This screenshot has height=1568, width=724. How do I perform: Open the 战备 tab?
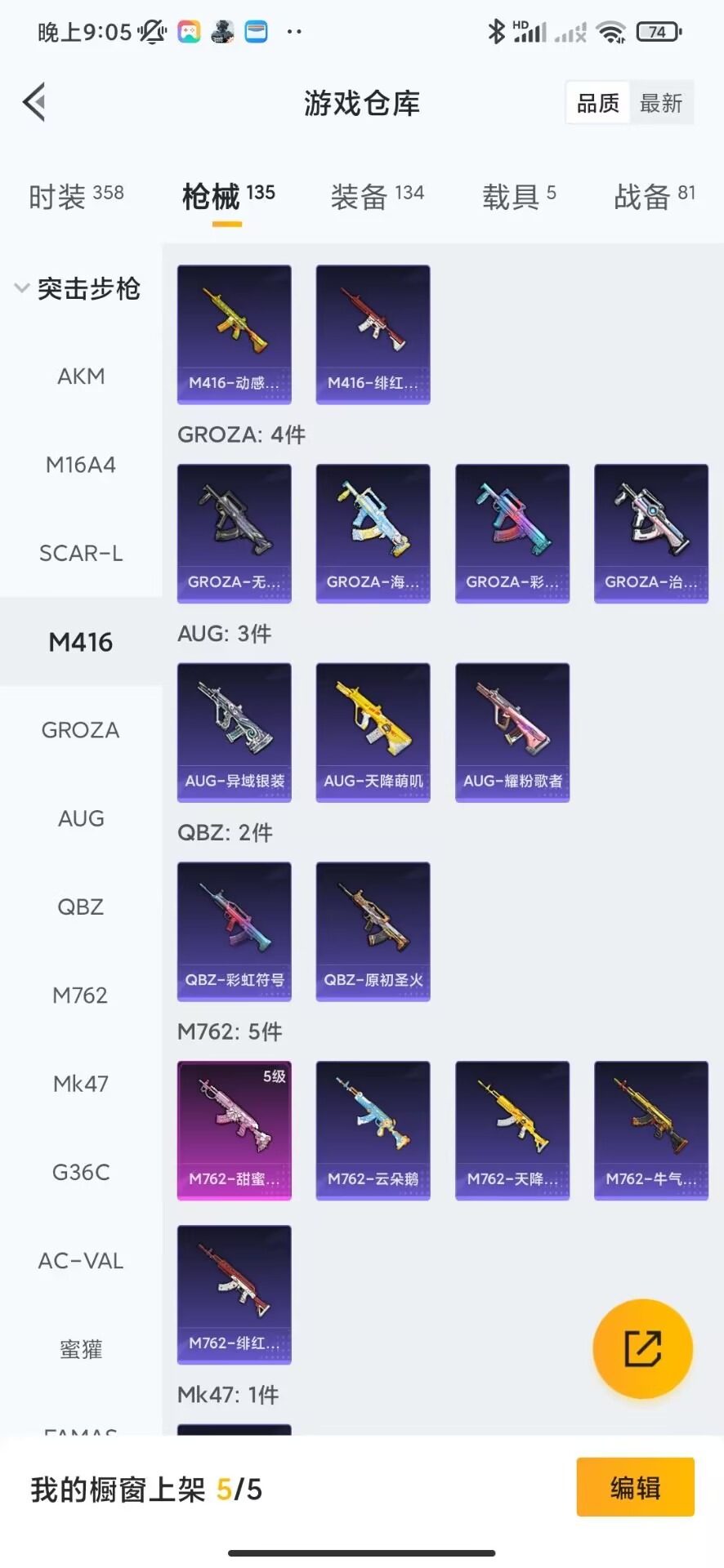(655, 197)
